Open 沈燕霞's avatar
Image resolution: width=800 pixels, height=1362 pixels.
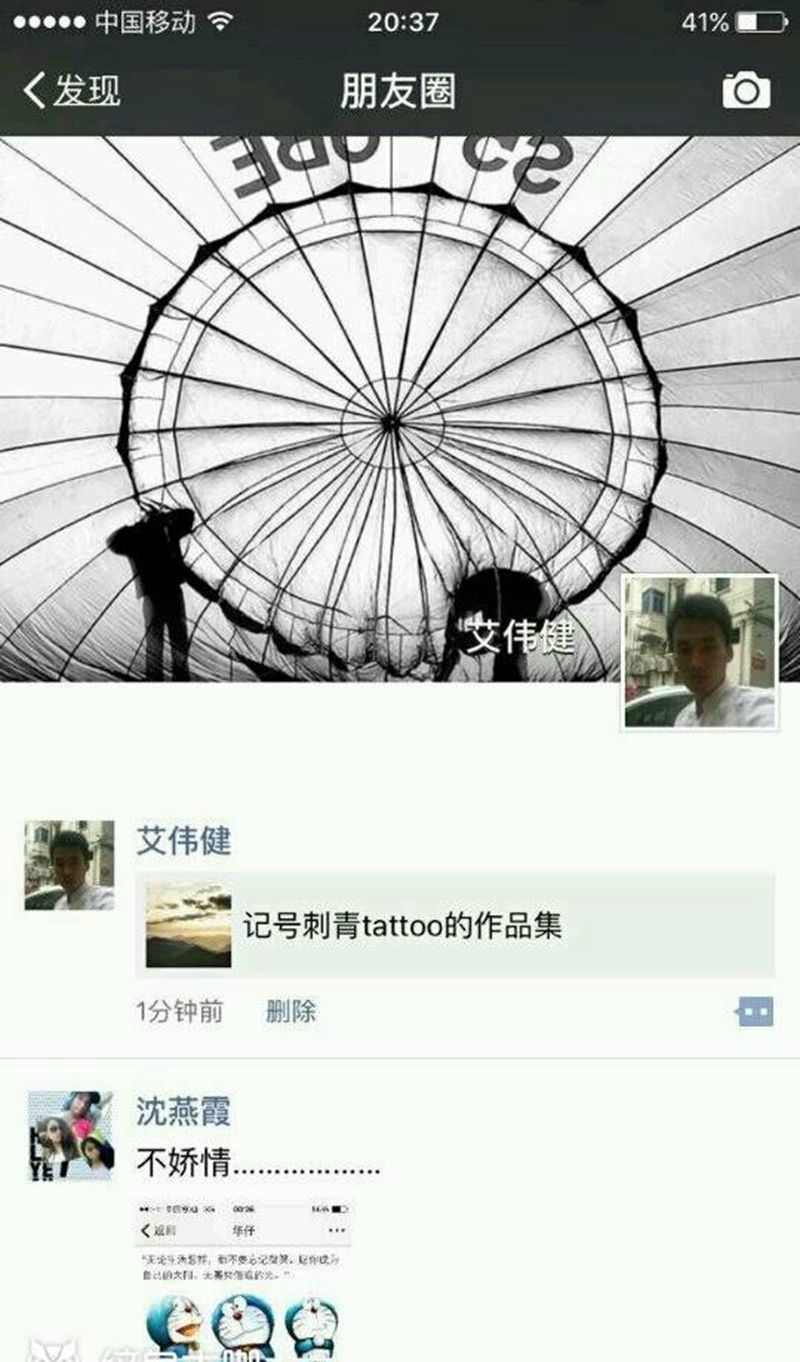69,1135
